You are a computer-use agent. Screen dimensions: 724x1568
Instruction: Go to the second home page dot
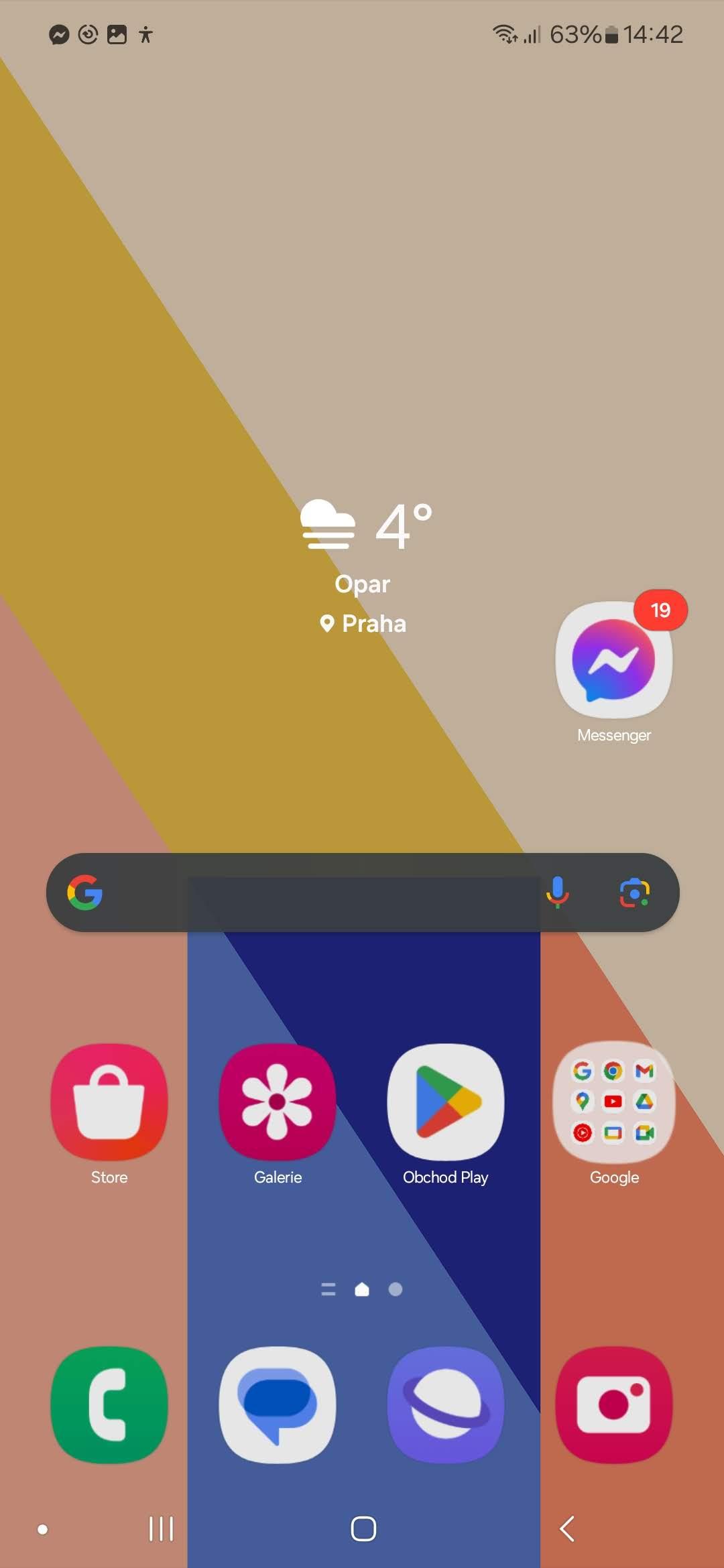(x=396, y=1289)
